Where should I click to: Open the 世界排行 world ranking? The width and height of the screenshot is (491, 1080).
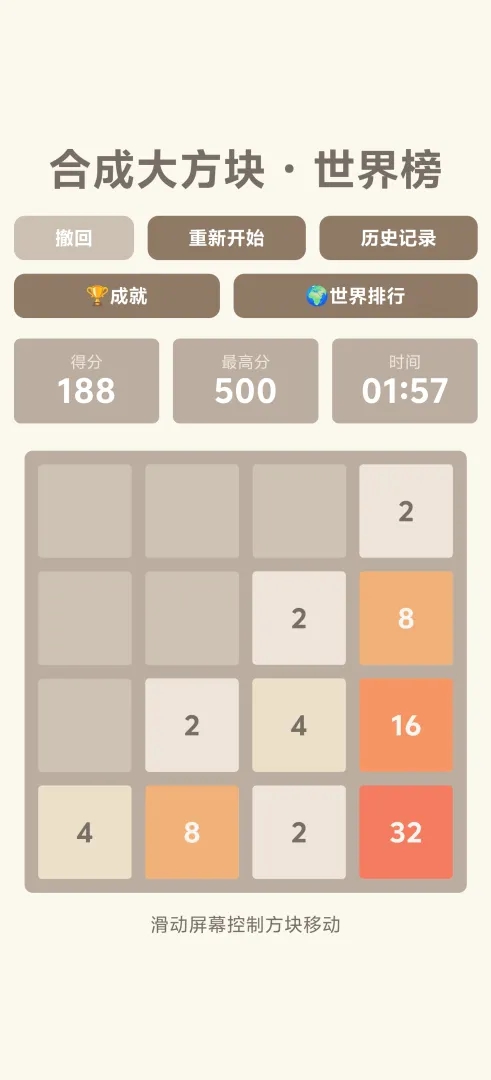tap(355, 296)
